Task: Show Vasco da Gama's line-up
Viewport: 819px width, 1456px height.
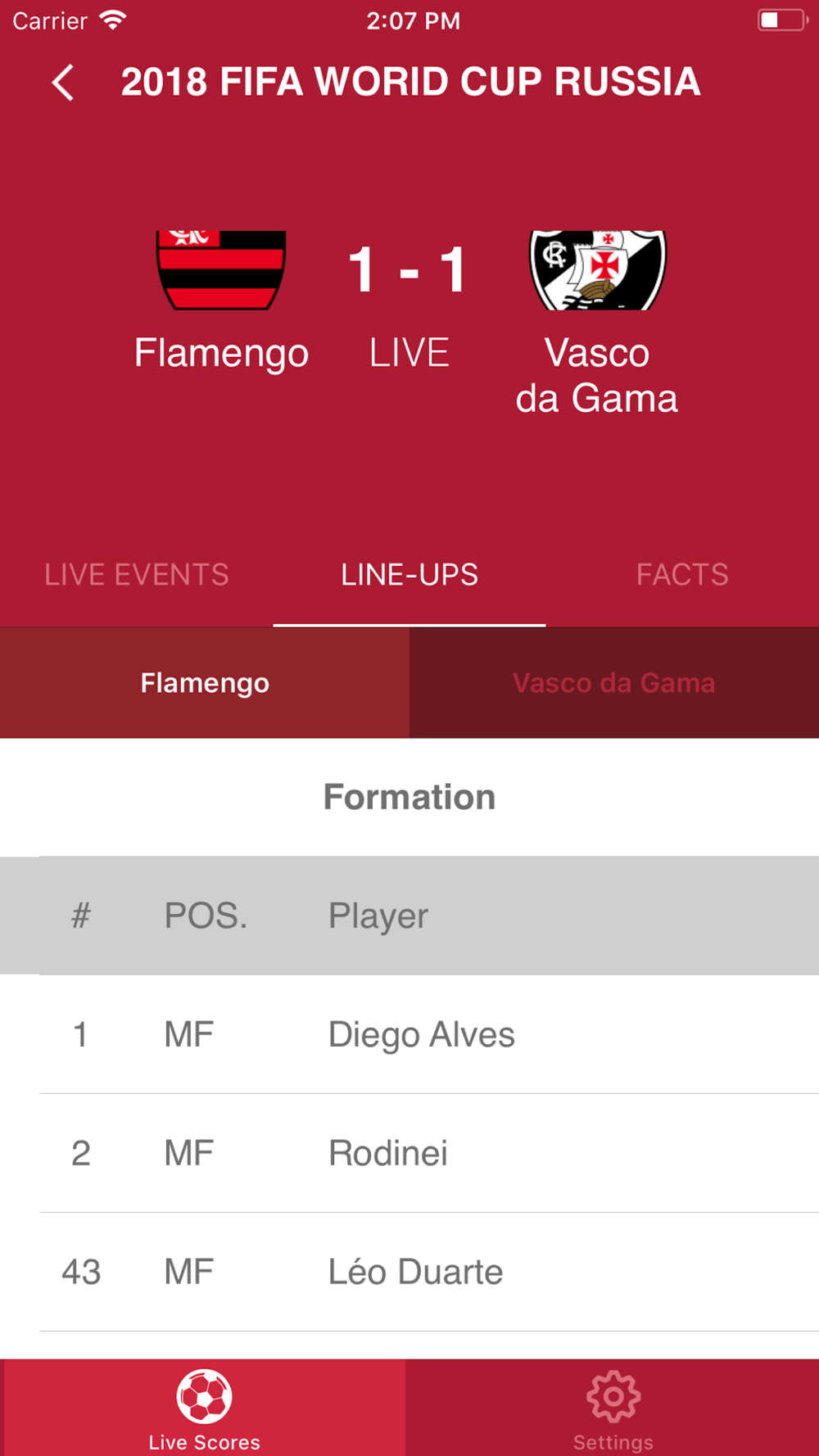Action: click(614, 683)
